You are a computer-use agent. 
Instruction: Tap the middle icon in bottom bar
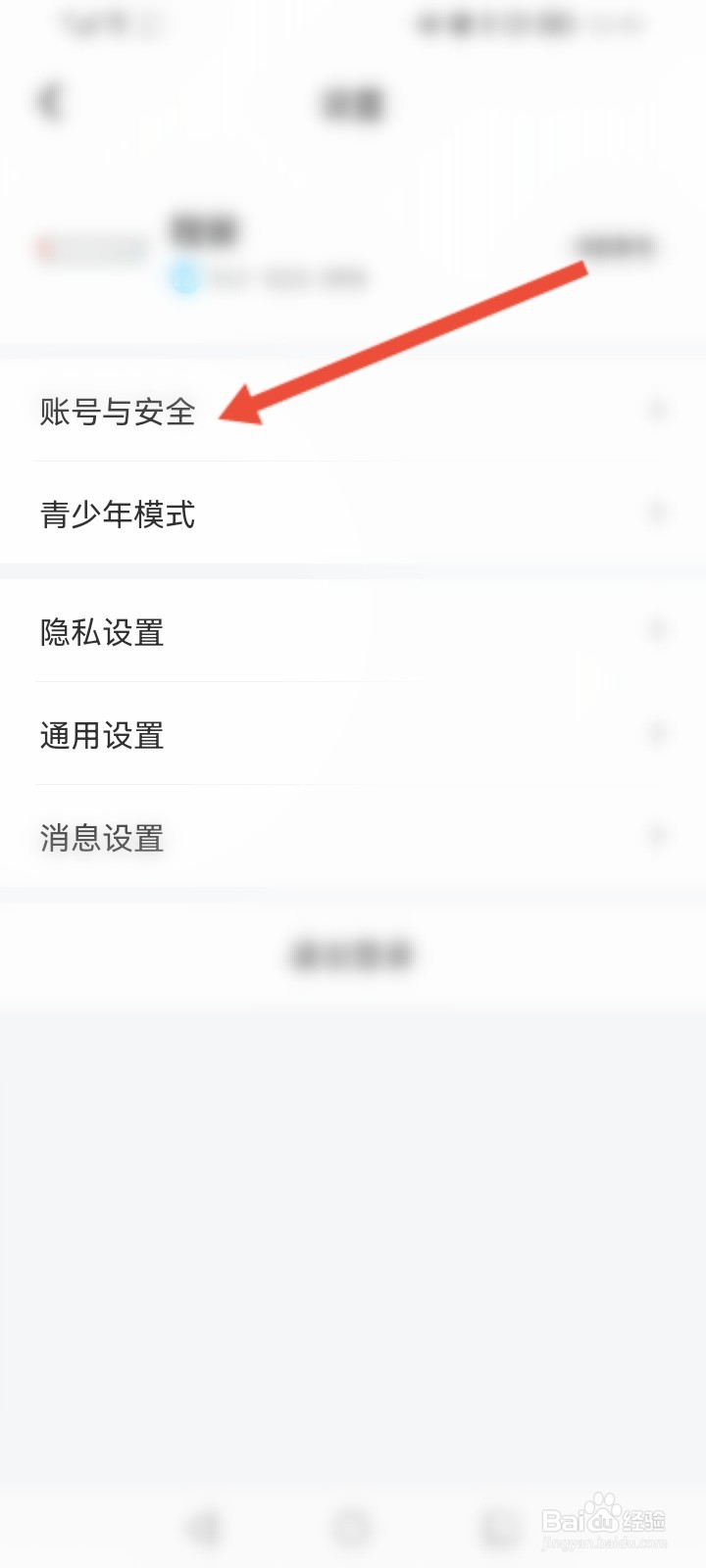[353, 1526]
